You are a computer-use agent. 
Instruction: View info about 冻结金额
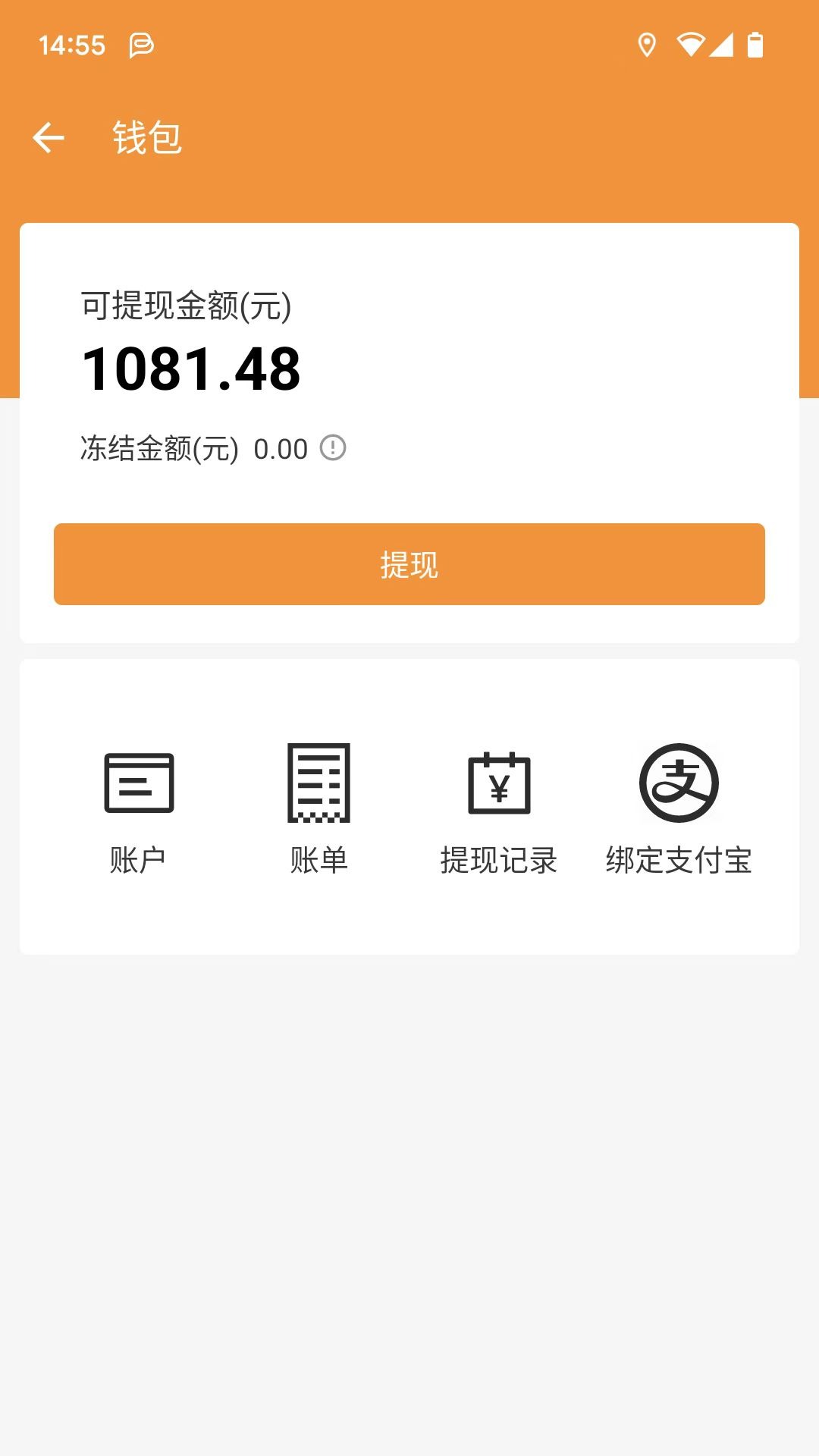pyautogui.click(x=333, y=448)
